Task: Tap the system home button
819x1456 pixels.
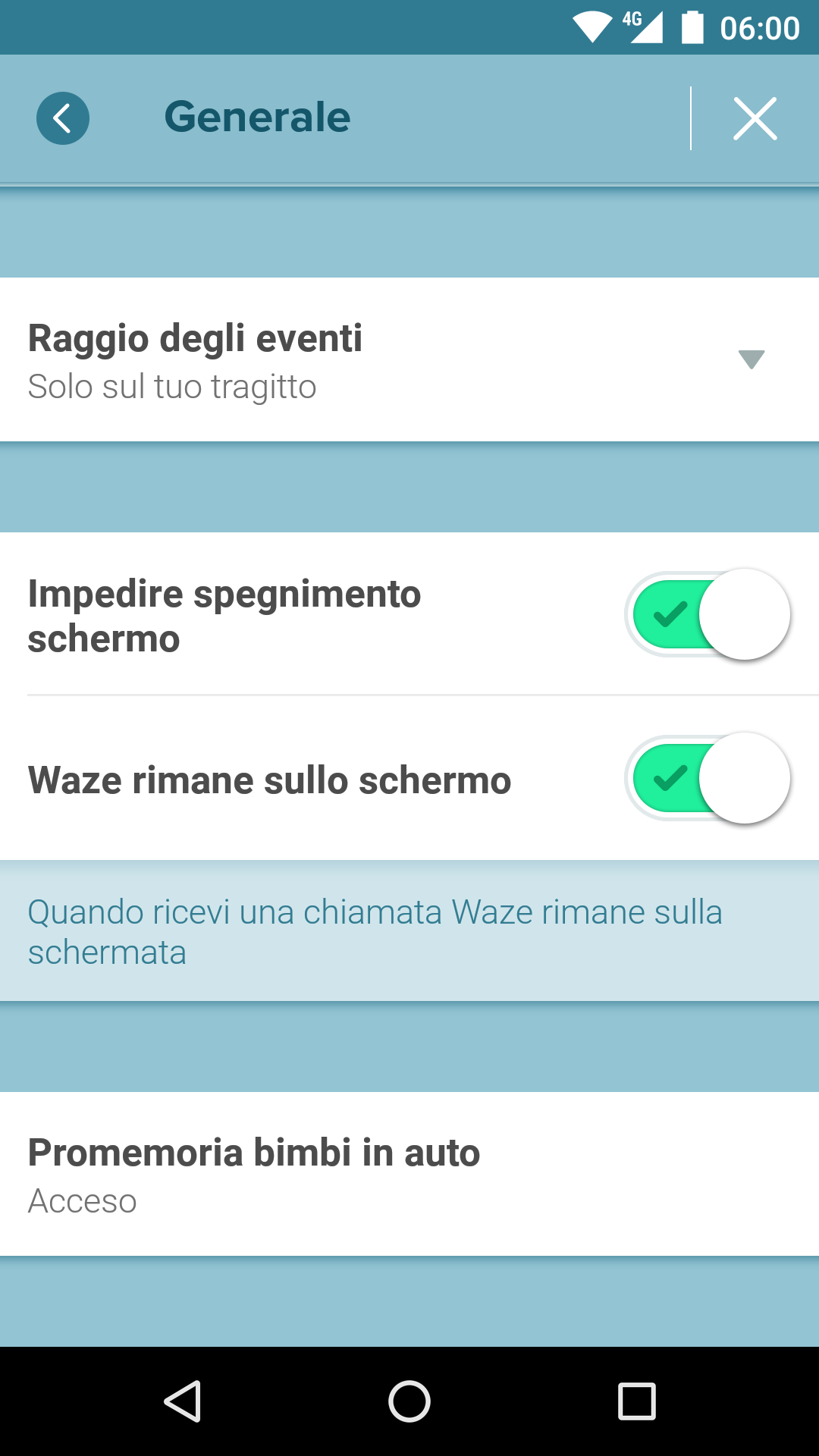Action: (x=409, y=1401)
